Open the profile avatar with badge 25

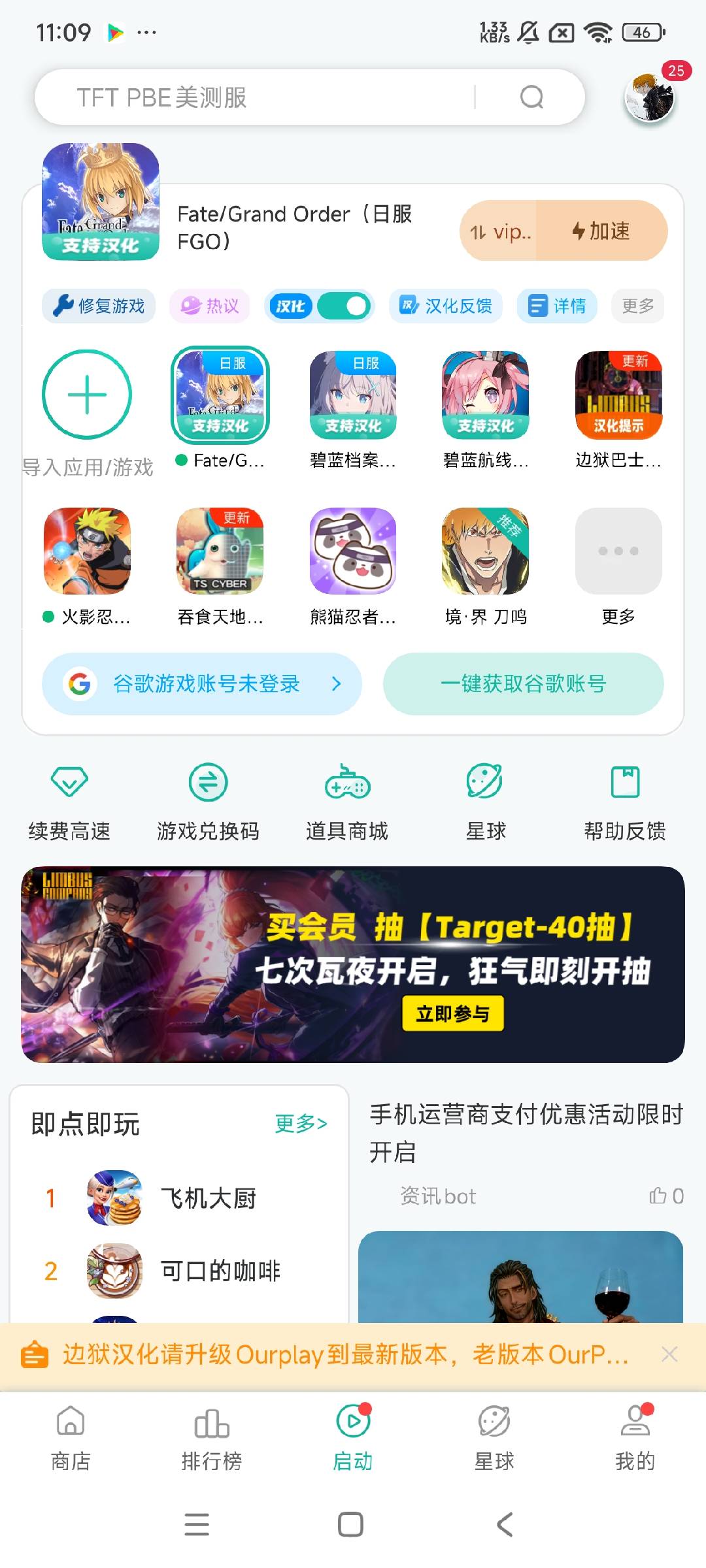point(649,97)
